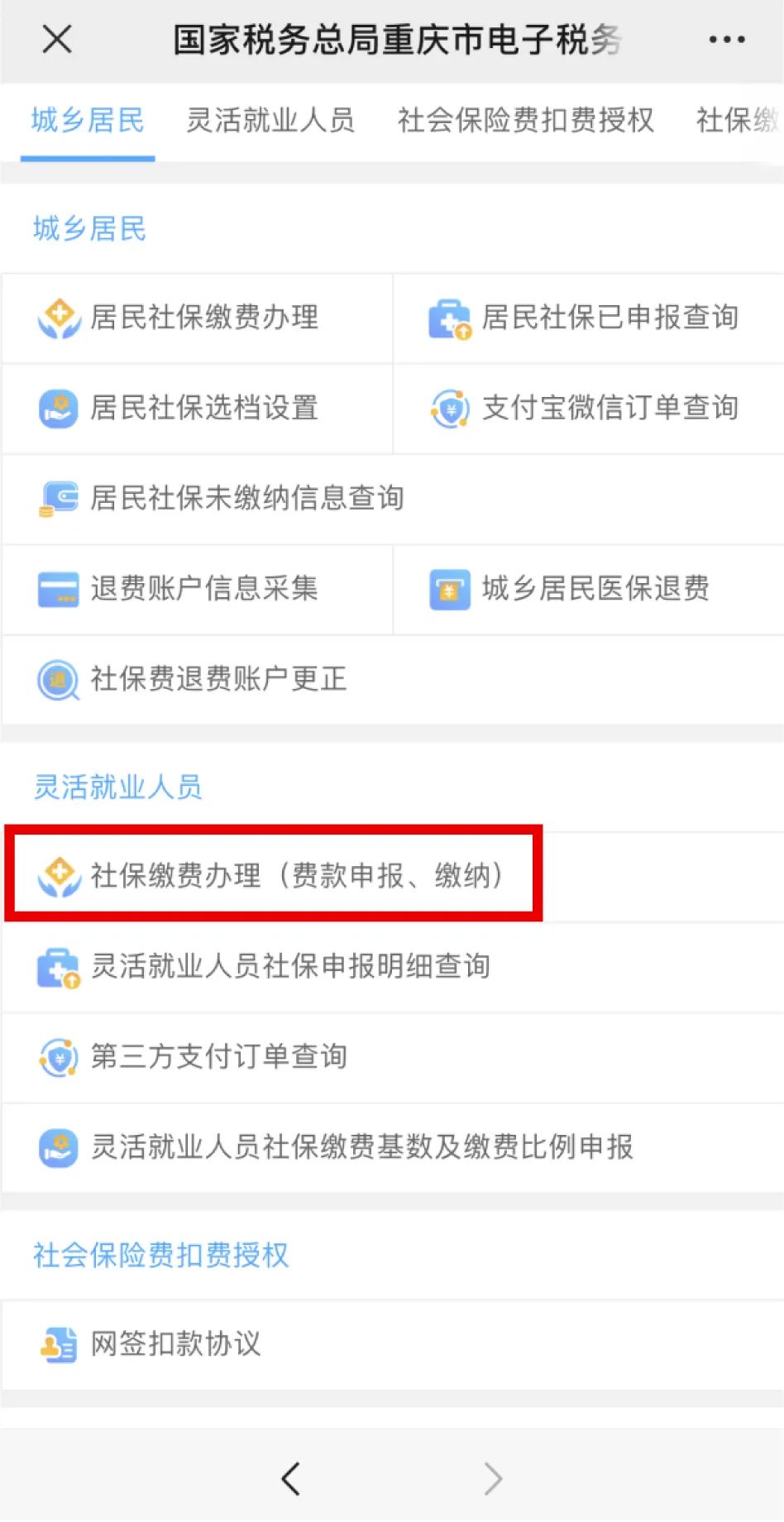The height and width of the screenshot is (1522, 784).
Task: Open 退费账户信息采集
Action: point(197,589)
